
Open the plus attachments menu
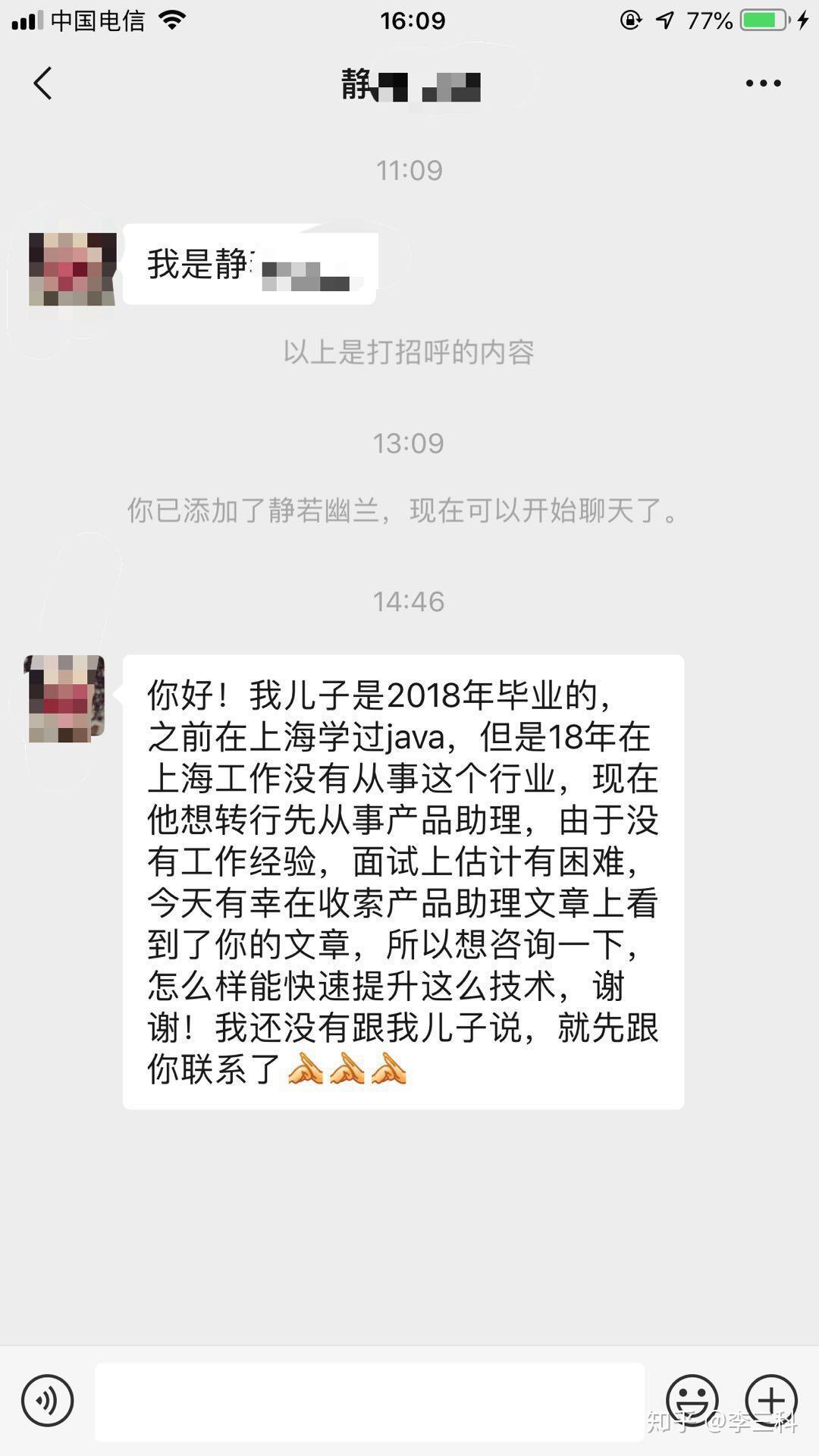point(771,1401)
